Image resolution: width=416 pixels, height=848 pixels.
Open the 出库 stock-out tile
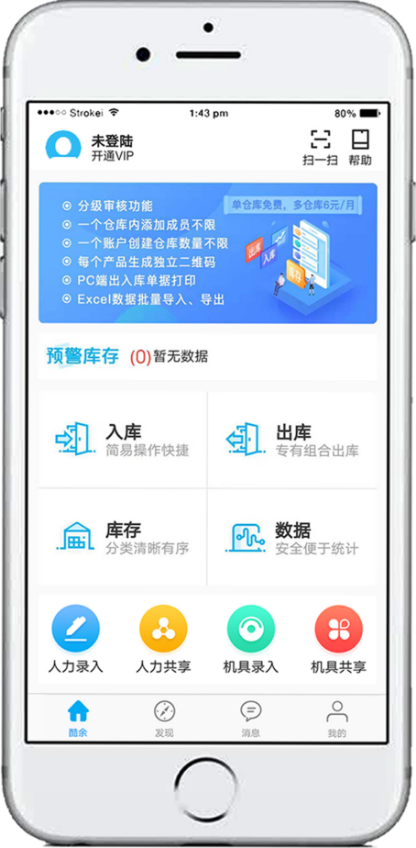tap(293, 440)
